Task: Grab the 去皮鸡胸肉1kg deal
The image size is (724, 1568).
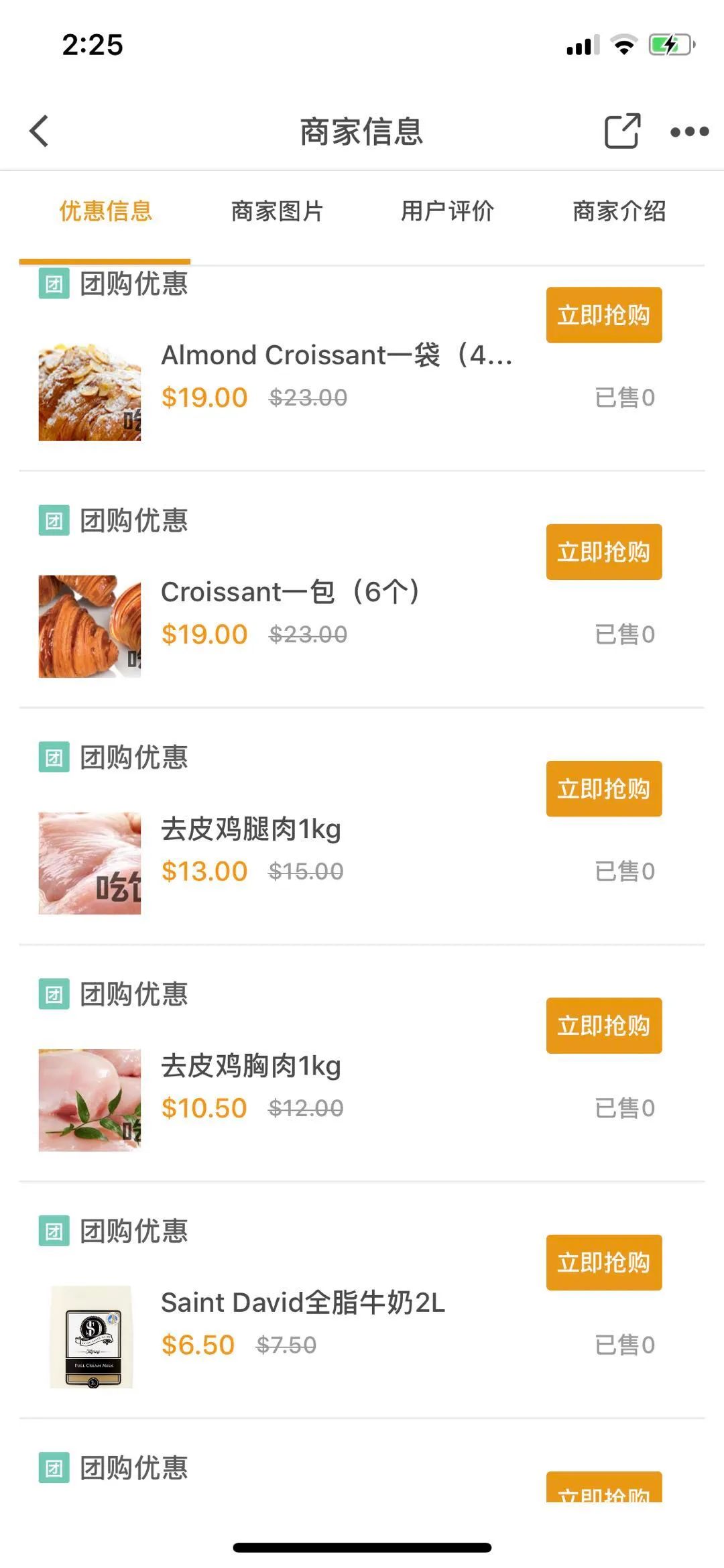Action: pyautogui.click(x=604, y=1025)
